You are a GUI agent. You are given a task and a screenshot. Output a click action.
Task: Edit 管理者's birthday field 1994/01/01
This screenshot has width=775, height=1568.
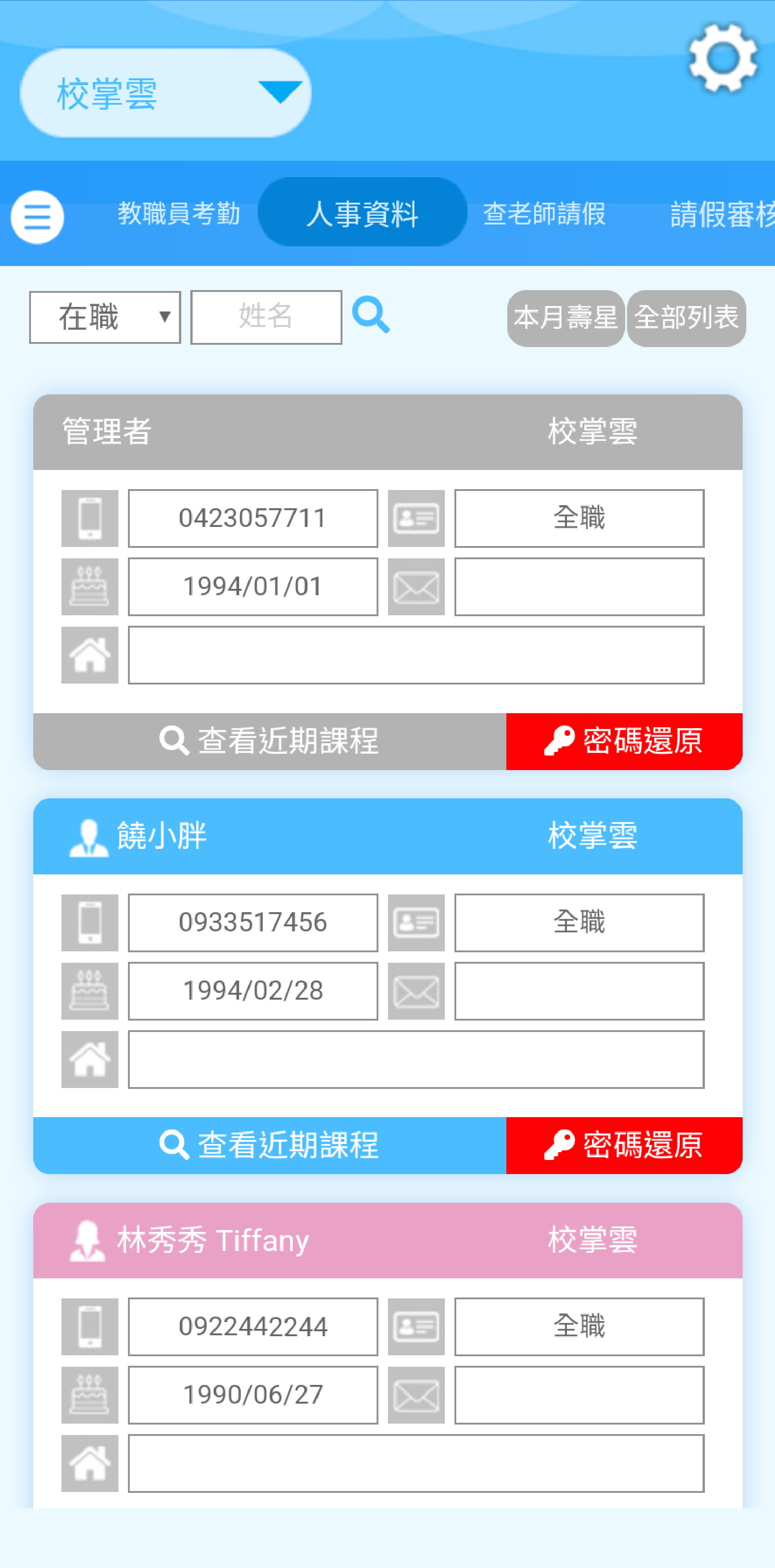coord(253,587)
